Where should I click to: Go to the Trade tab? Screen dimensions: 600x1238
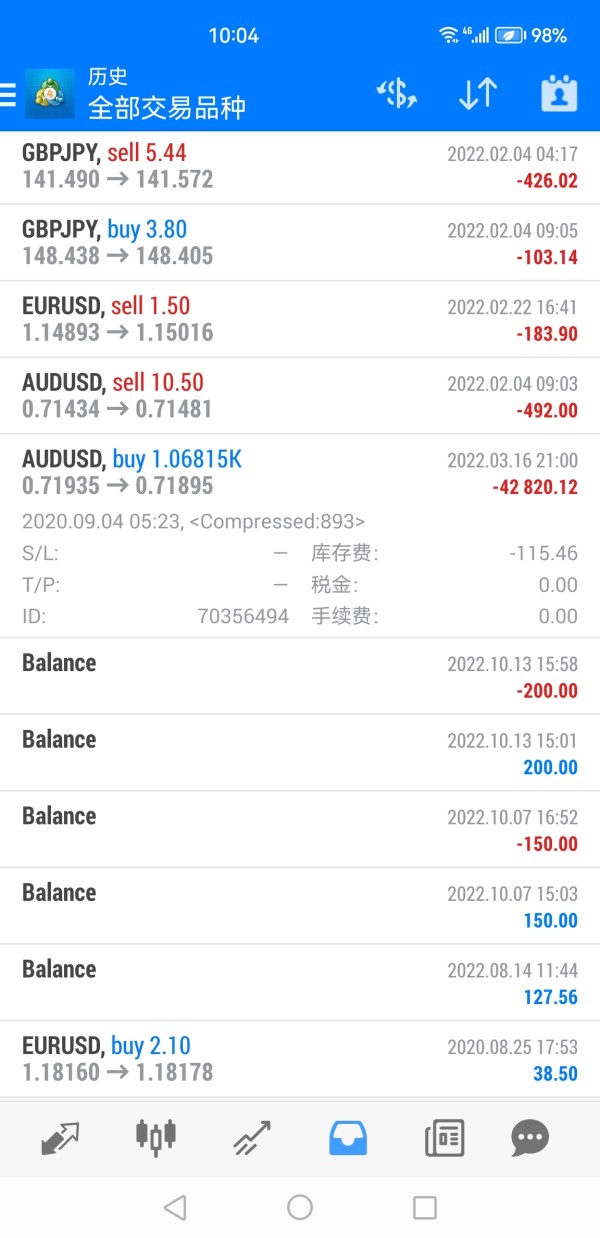[252, 1137]
